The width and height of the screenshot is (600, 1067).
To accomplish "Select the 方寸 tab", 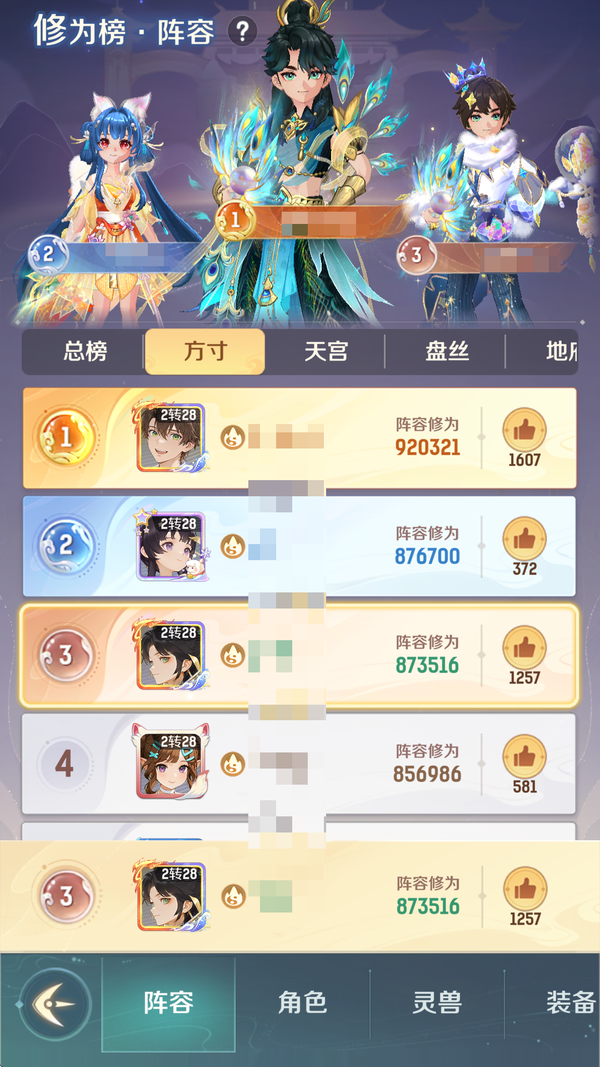I will (205, 352).
